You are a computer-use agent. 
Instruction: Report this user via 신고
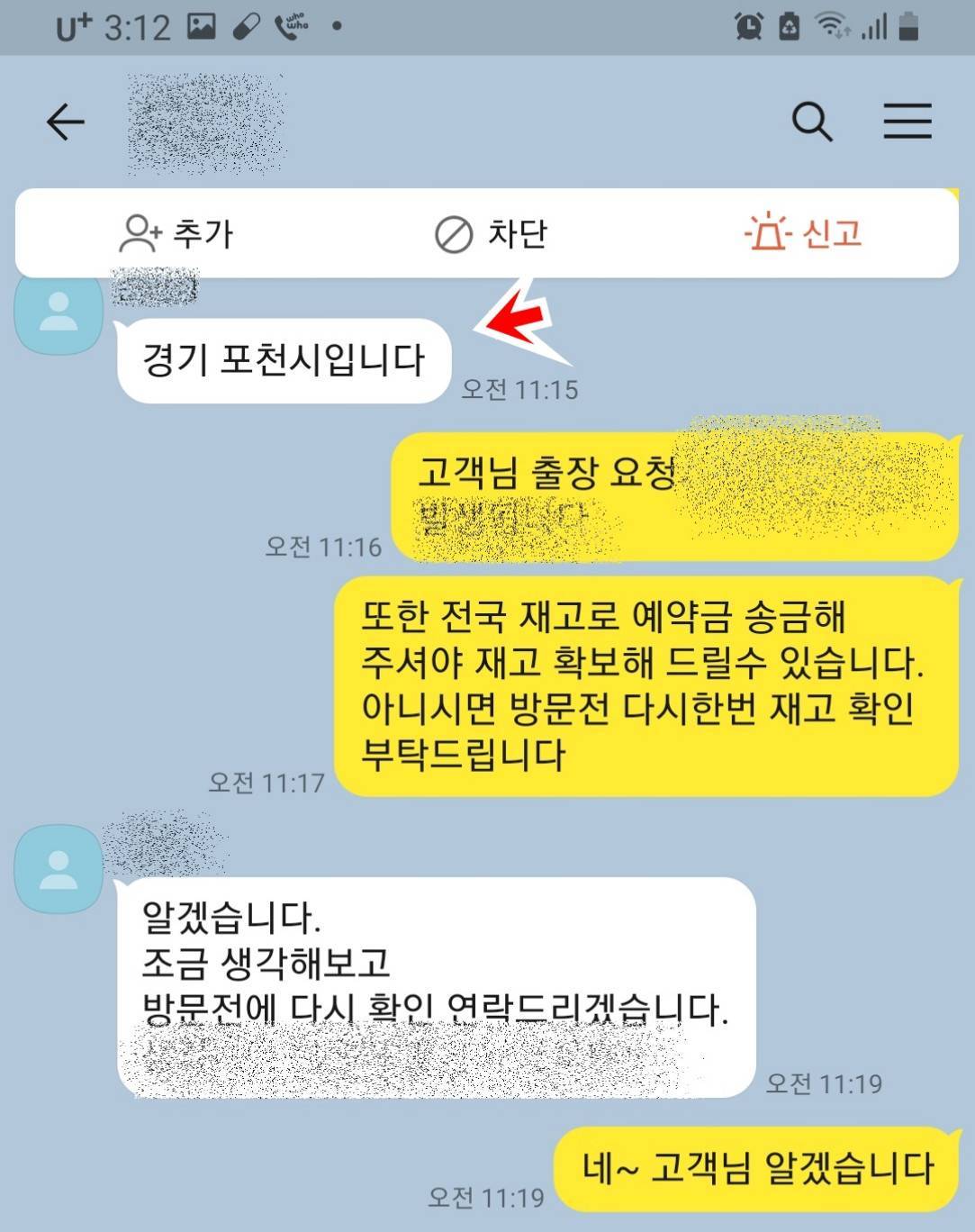coord(804,234)
